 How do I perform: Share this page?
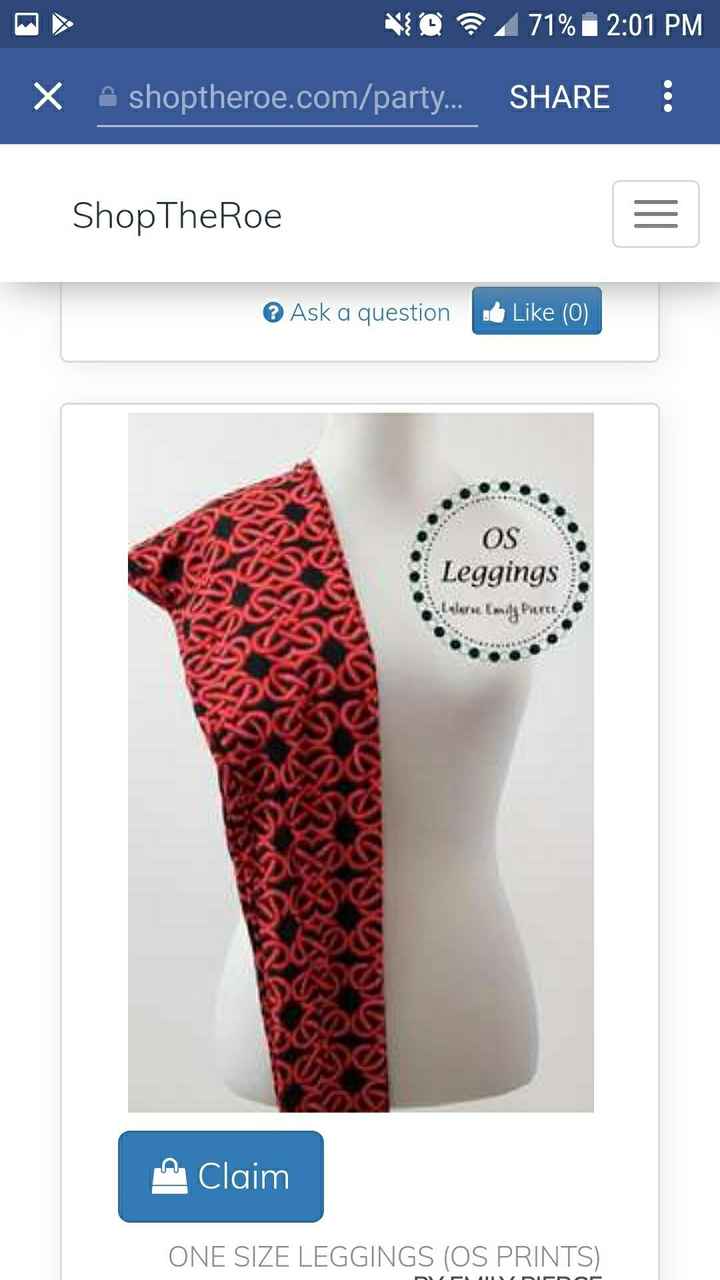(559, 97)
